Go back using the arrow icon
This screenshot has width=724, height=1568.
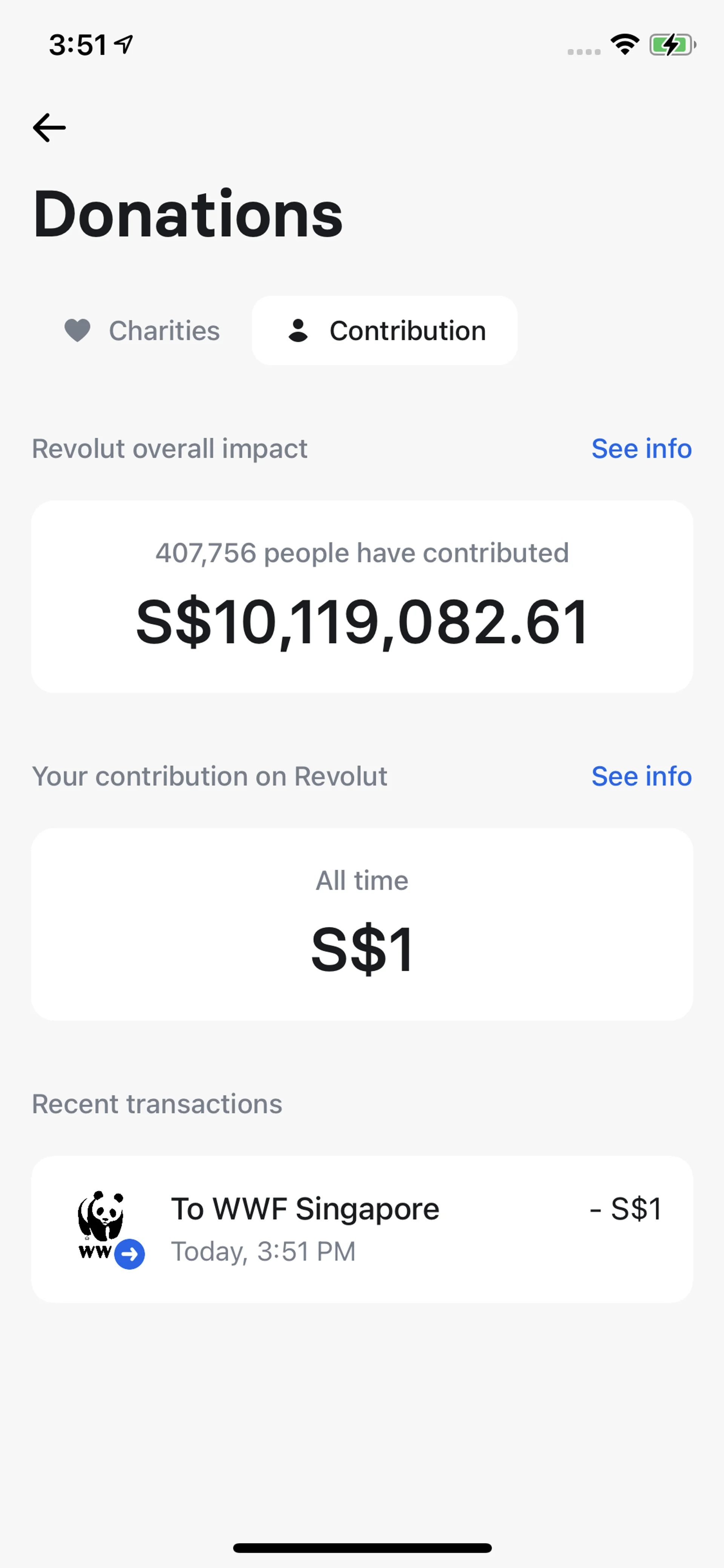coord(49,128)
